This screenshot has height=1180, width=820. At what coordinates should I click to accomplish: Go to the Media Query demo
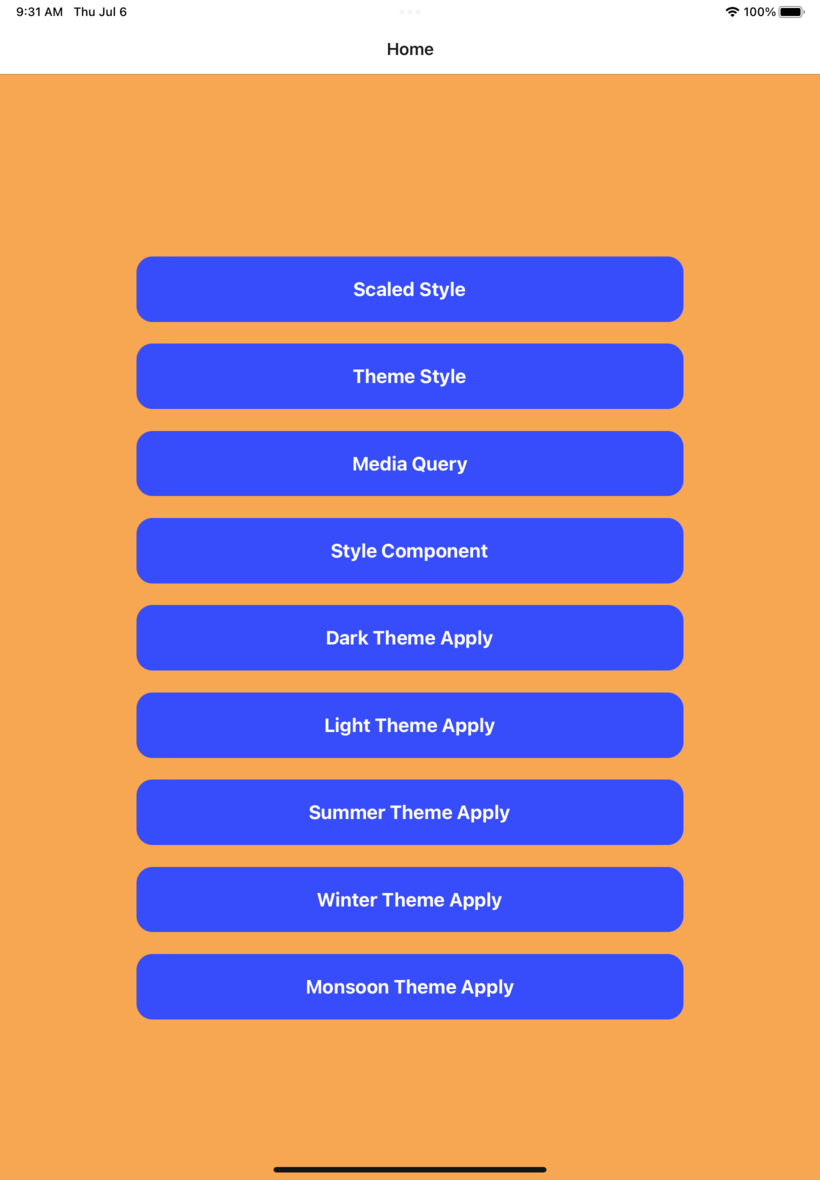409,463
